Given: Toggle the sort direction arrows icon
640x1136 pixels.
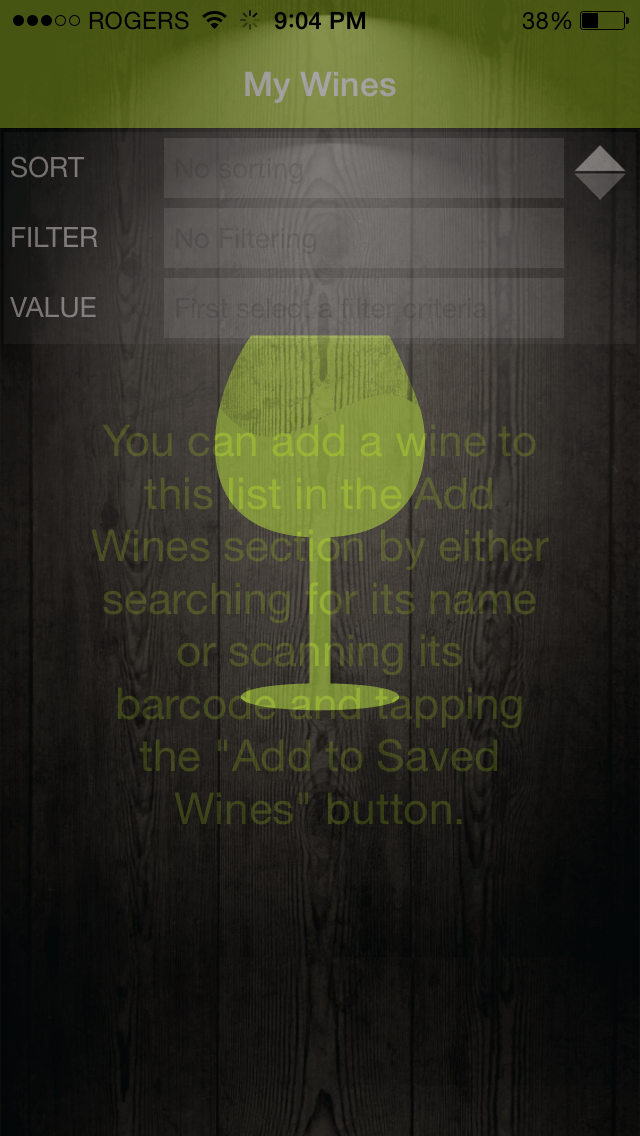Looking at the screenshot, I should pos(599,172).
